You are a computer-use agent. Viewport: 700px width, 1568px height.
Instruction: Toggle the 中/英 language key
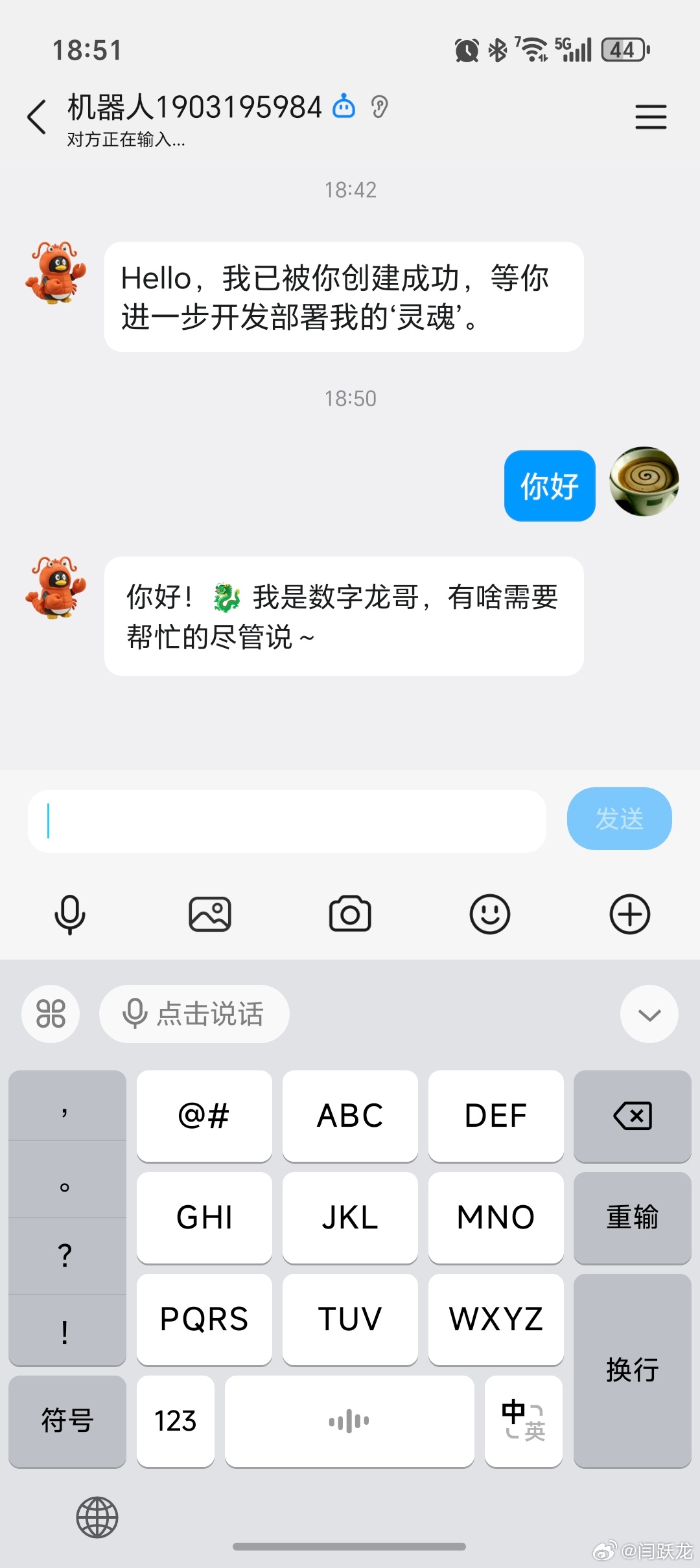[x=524, y=1422]
